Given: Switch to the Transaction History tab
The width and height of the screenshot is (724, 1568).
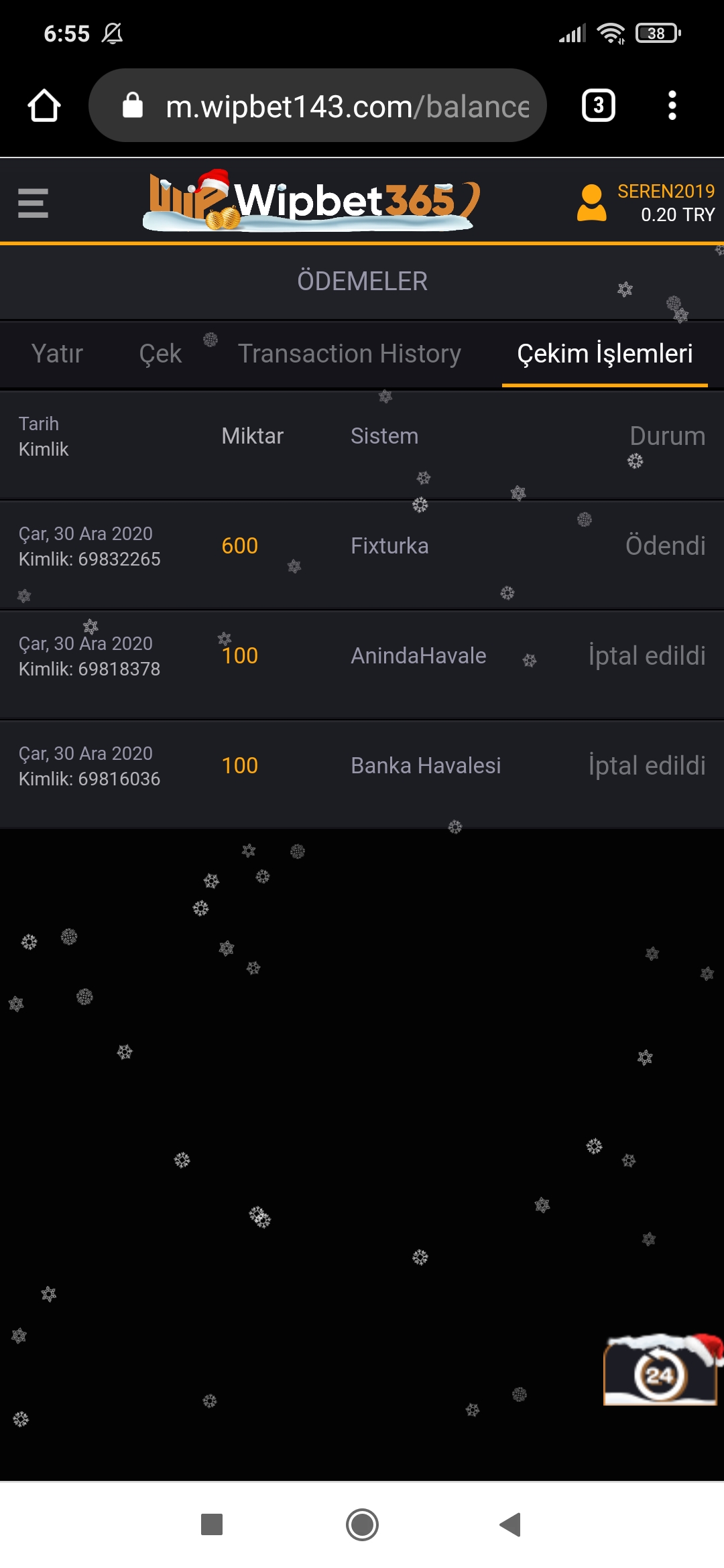Looking at the screenshot, I should (x=349, y=354).
